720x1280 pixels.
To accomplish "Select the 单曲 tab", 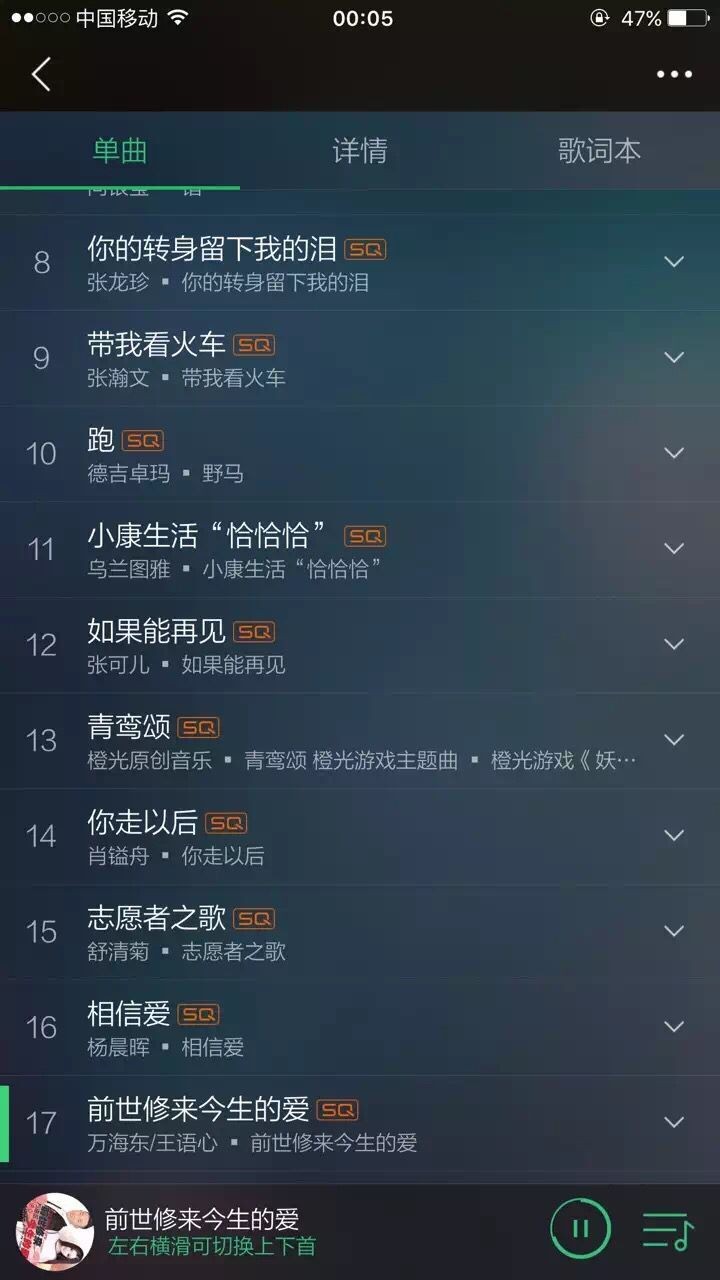I will click(x=120, y=151).
